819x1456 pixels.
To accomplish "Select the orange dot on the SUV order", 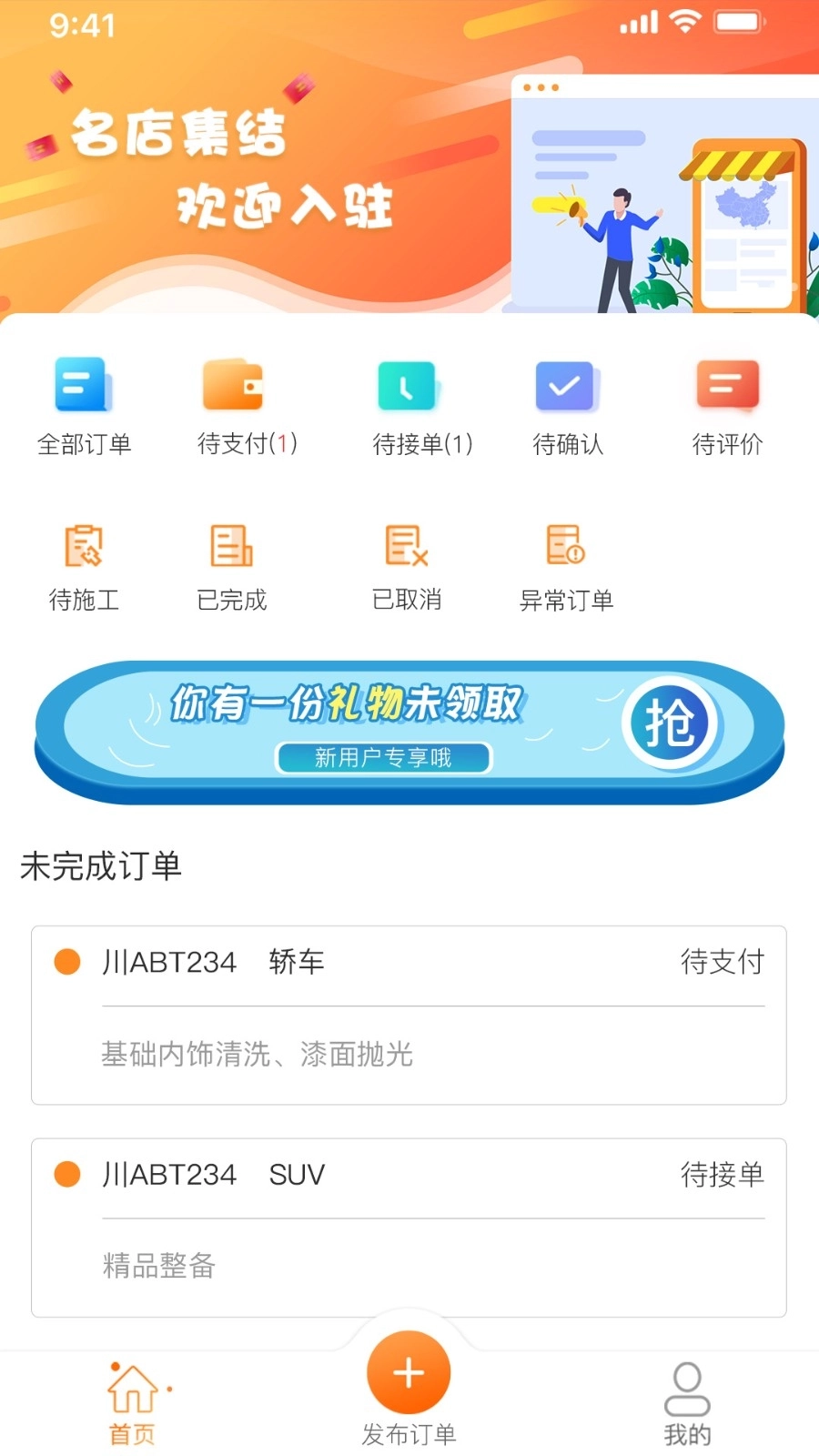I will coord(66,1175).
